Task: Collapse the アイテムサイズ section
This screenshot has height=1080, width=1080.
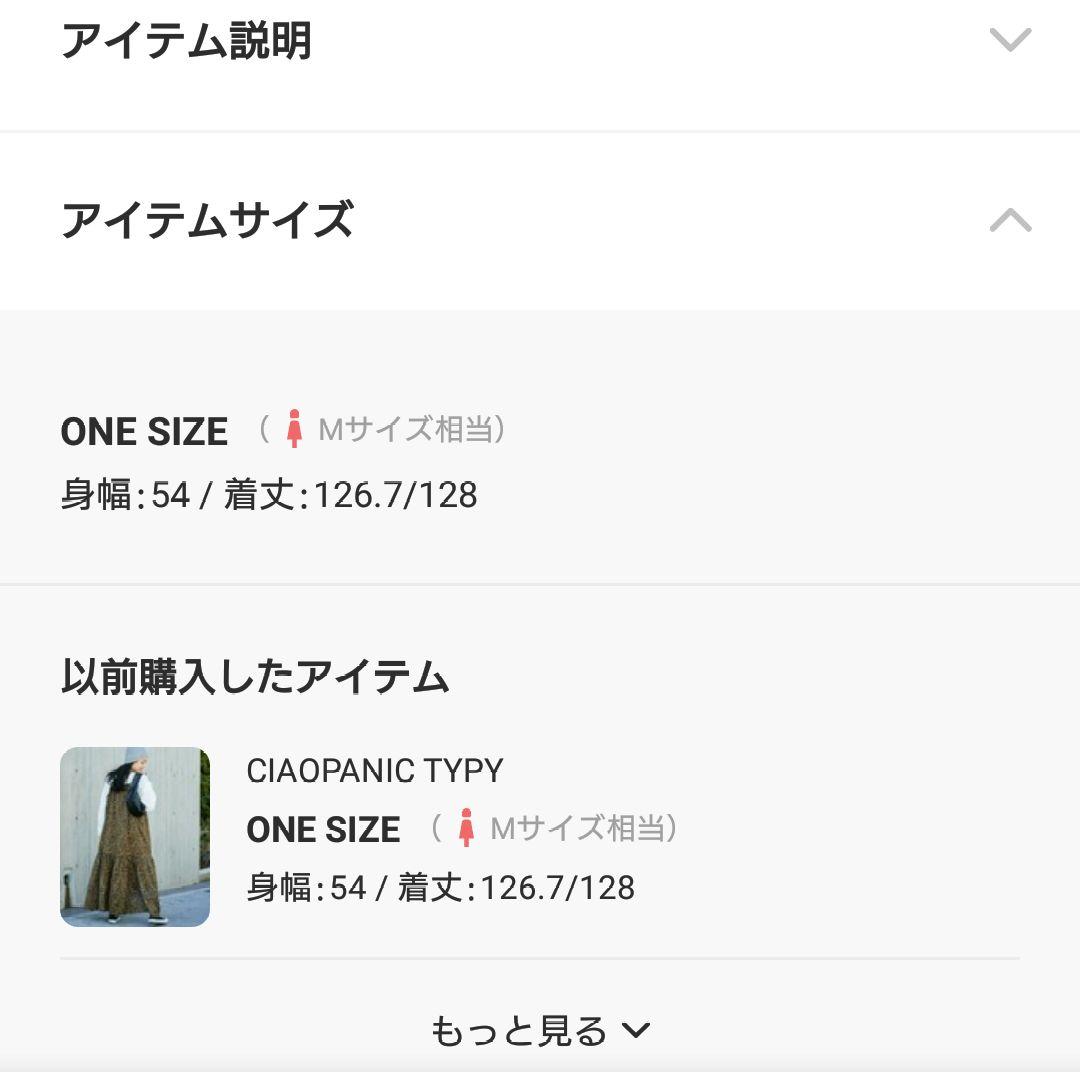Action: (x=1010, y=220)
